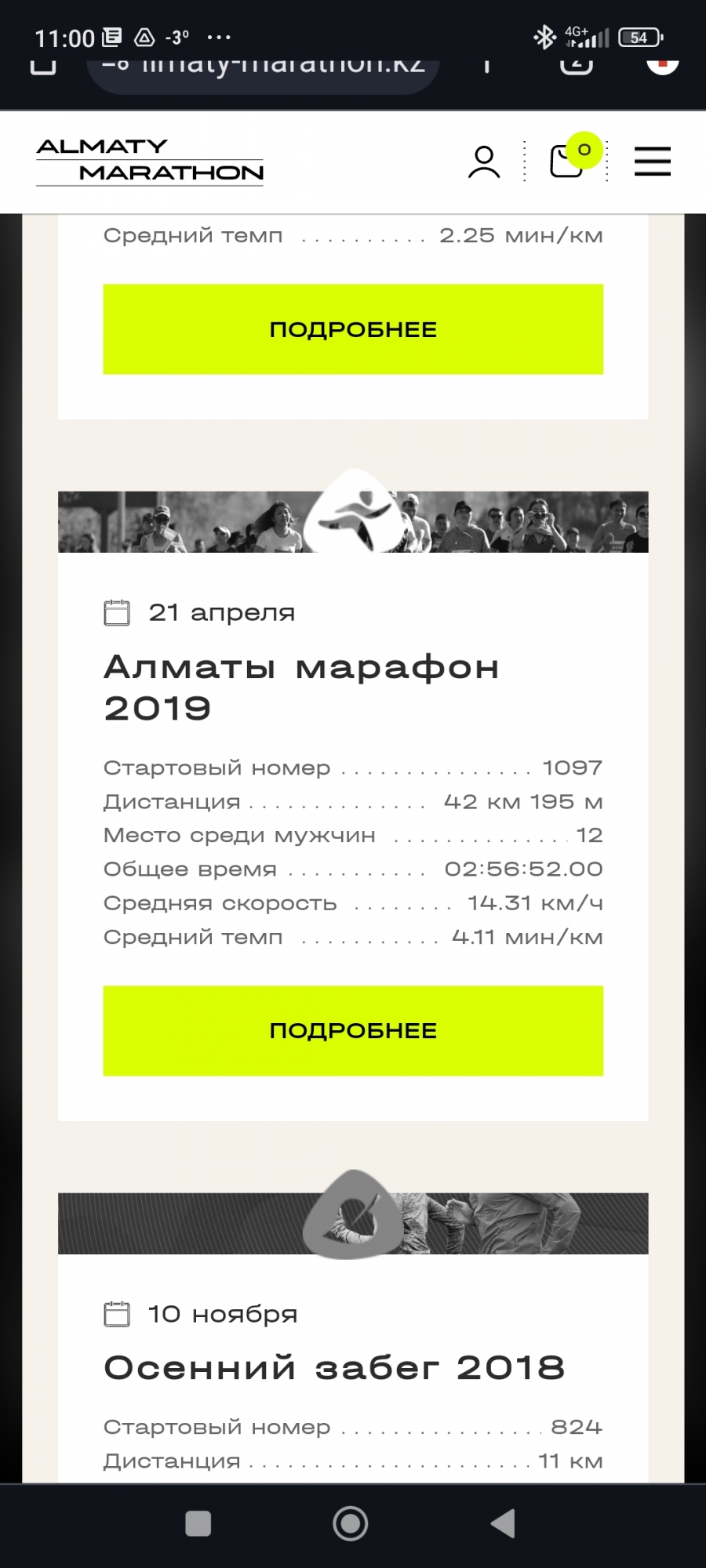The image size is (706, 1568).
Task: Go to the phone home screen
Action: pos(351,1523)
